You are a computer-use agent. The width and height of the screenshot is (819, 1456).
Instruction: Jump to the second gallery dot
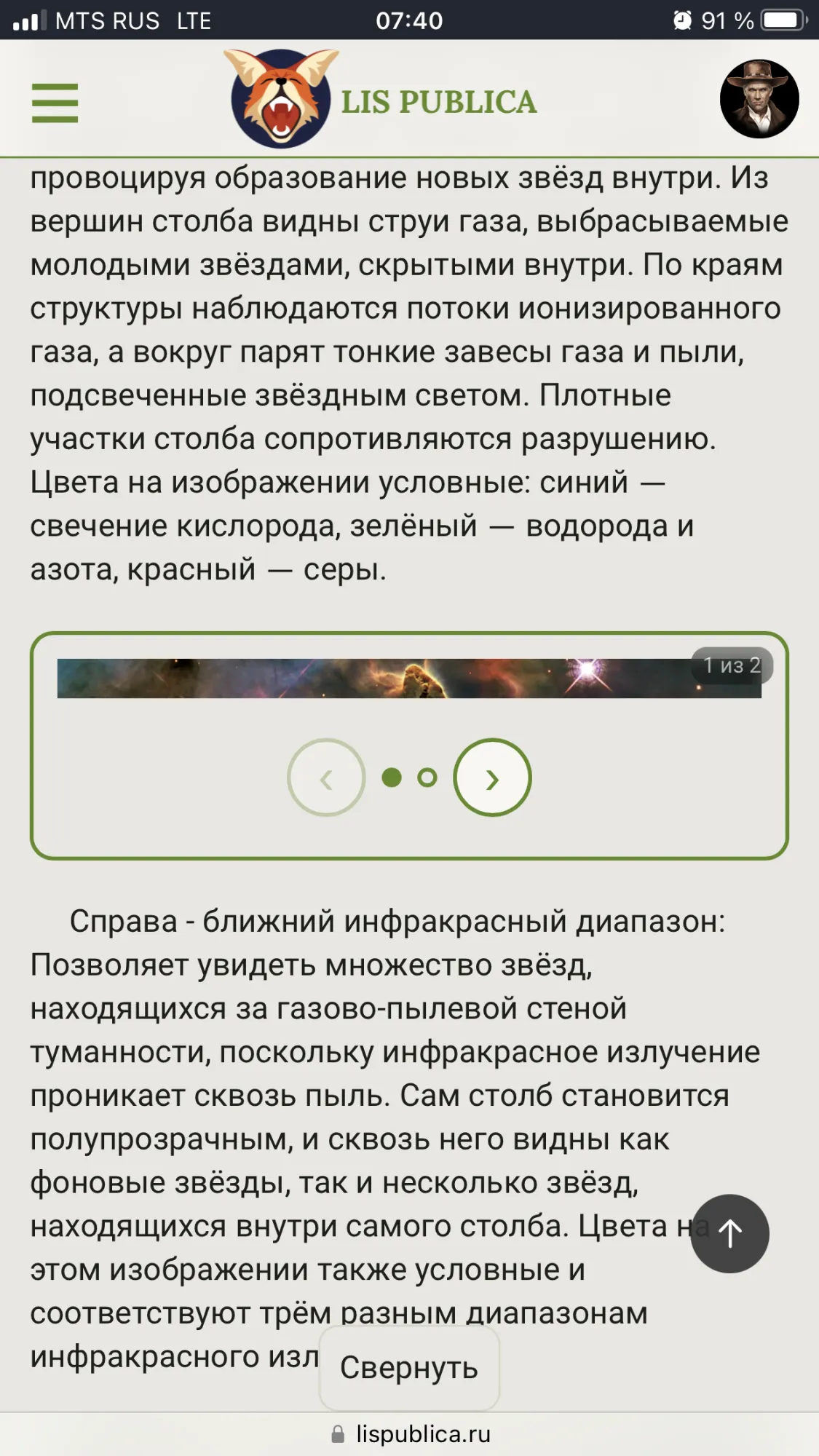(x=427, y=778)
